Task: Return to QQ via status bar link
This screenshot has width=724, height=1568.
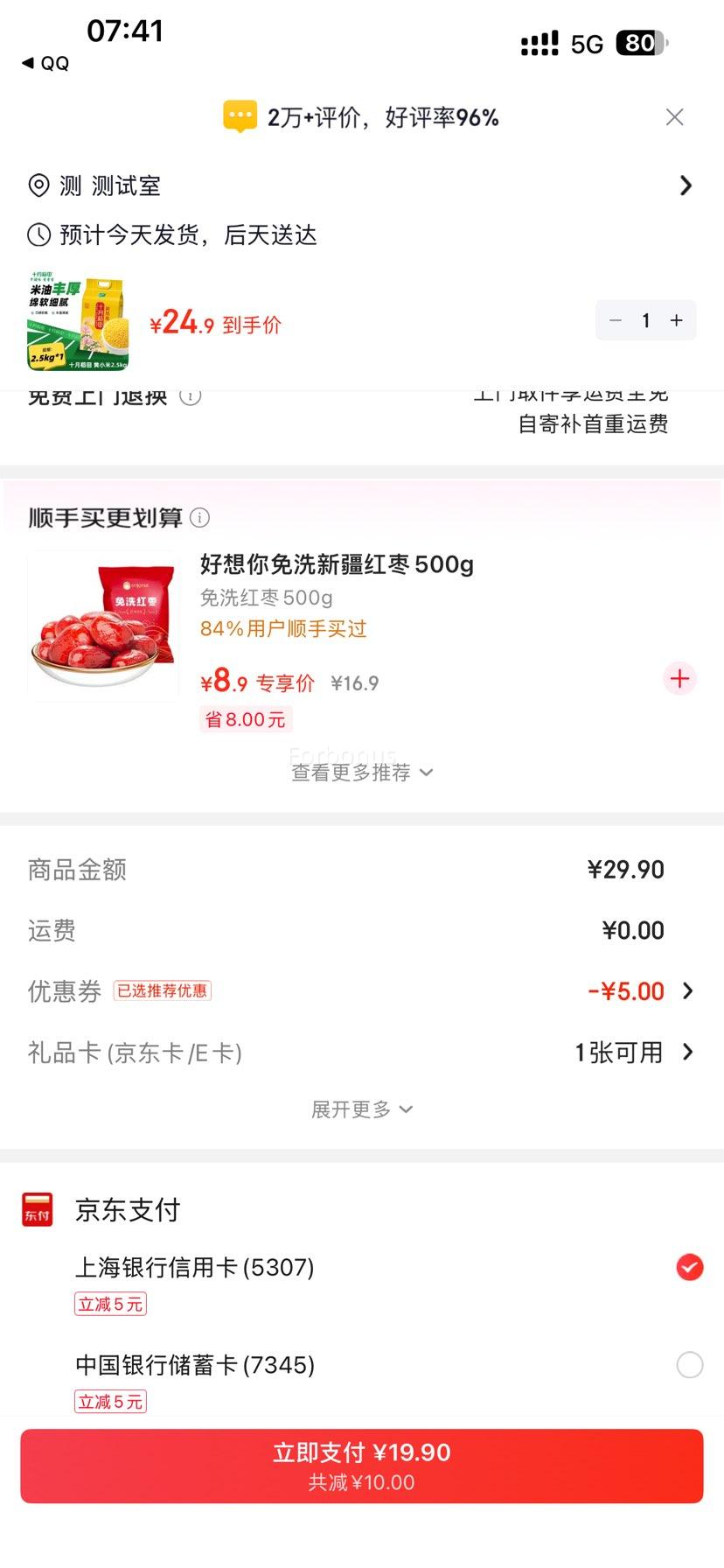Action: coord(42,62)
